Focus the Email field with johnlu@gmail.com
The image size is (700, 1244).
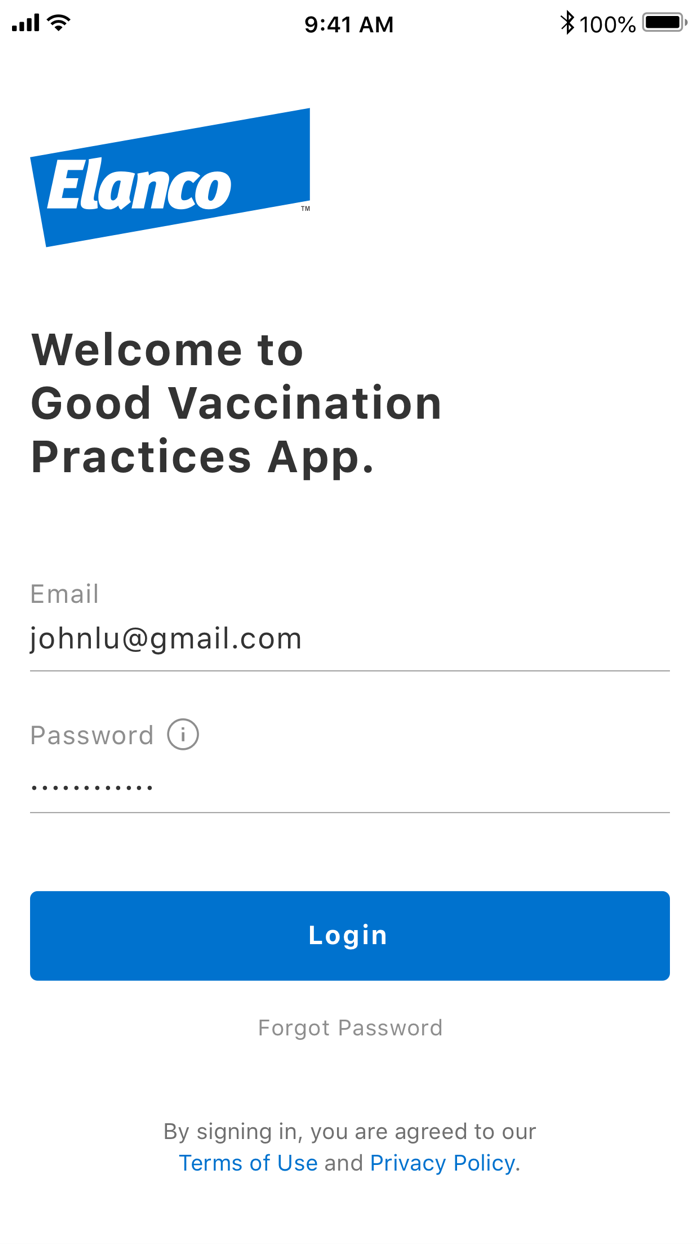[x=349, y=639]
